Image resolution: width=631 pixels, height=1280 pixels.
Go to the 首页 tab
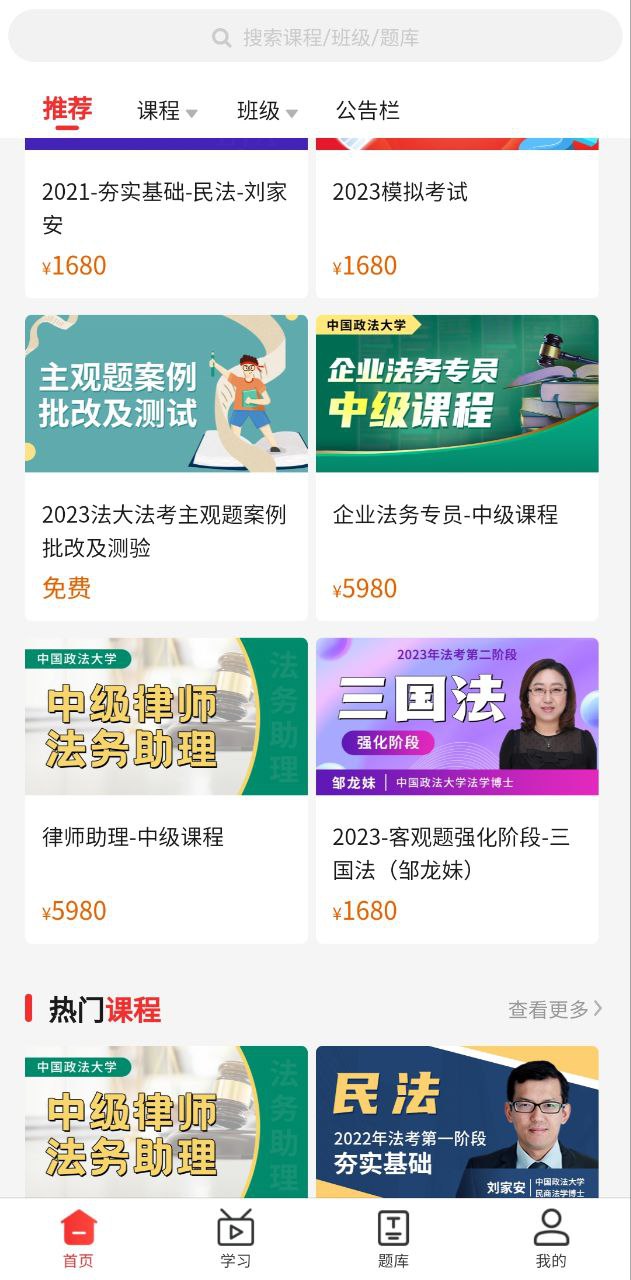point(78,1238)
